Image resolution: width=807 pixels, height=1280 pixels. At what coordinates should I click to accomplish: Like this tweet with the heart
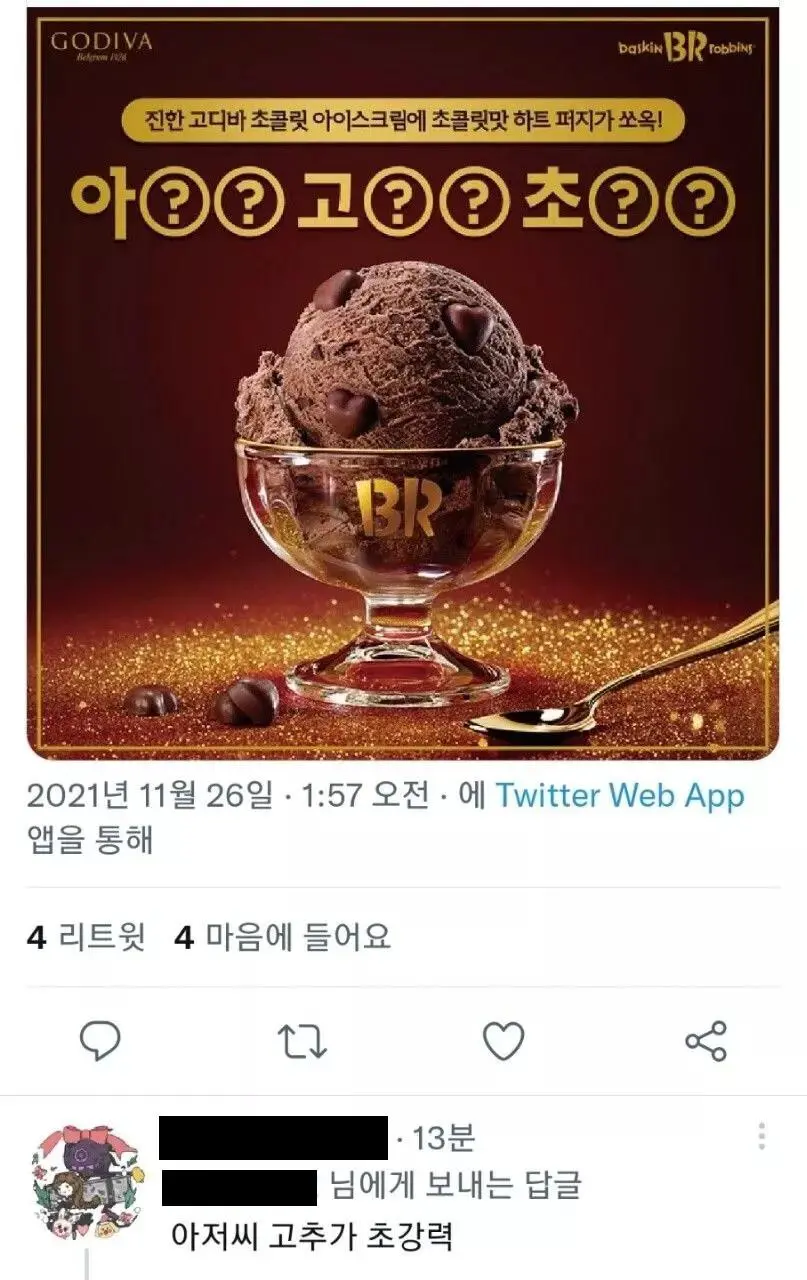pyautogui.click(x=503, y=1042)
